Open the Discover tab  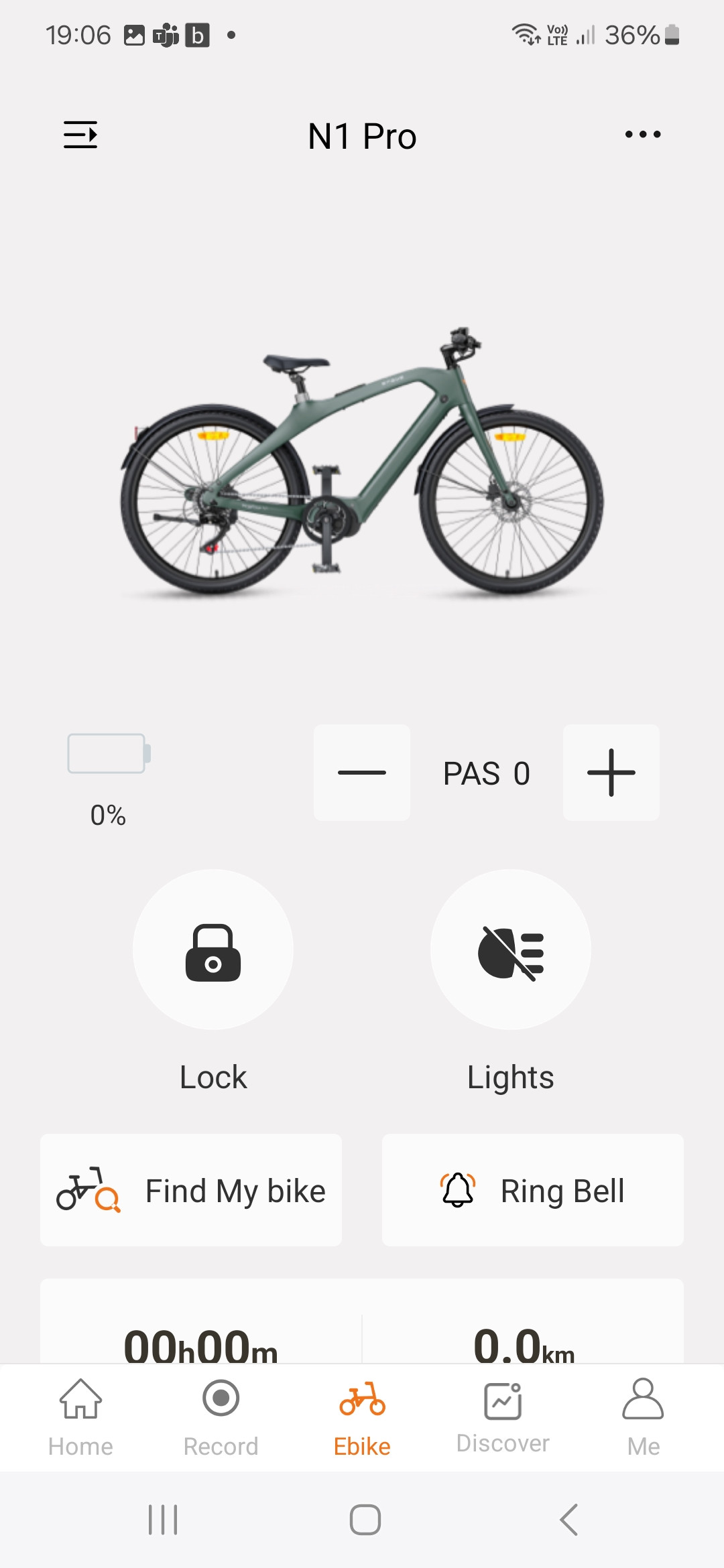tap(503, 1417)
